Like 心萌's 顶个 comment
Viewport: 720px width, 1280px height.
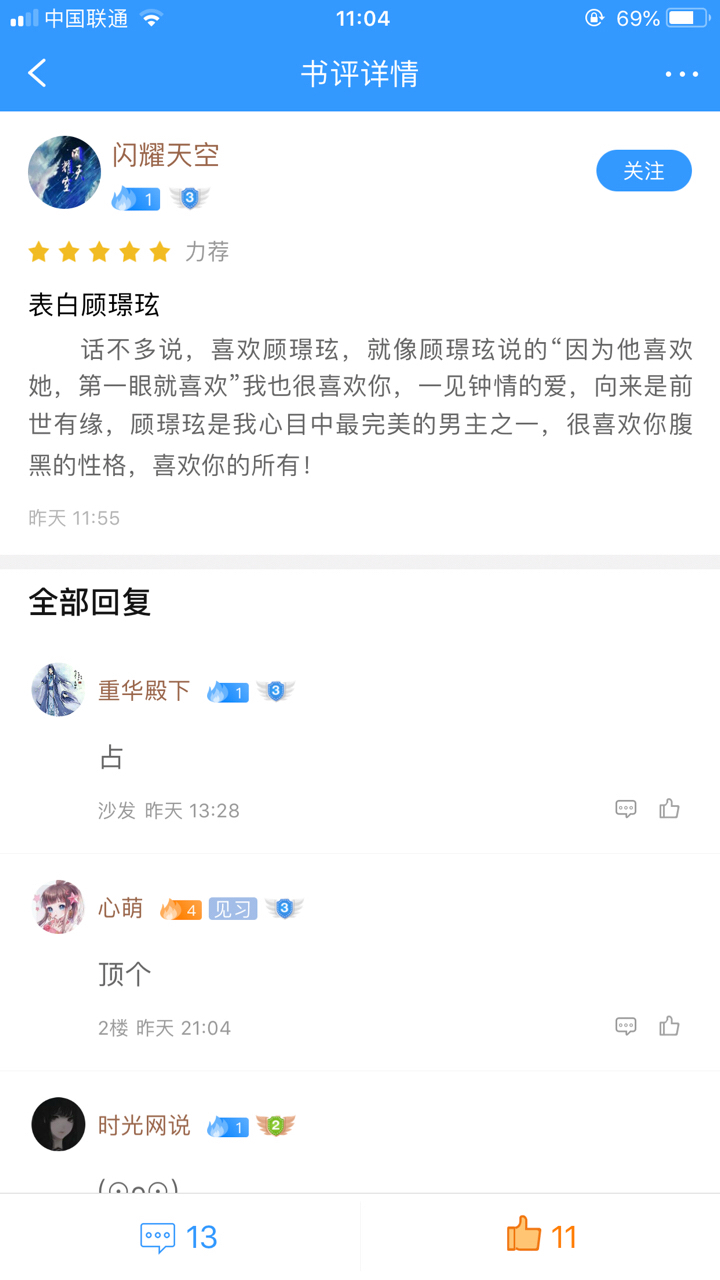point(669,1026)
